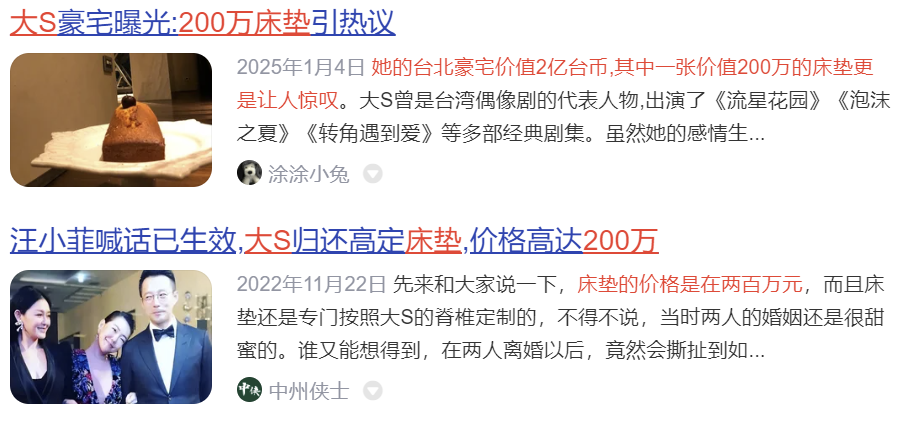Open the cake photo thumbnail
903x424 pixels.
click(111, 120)
